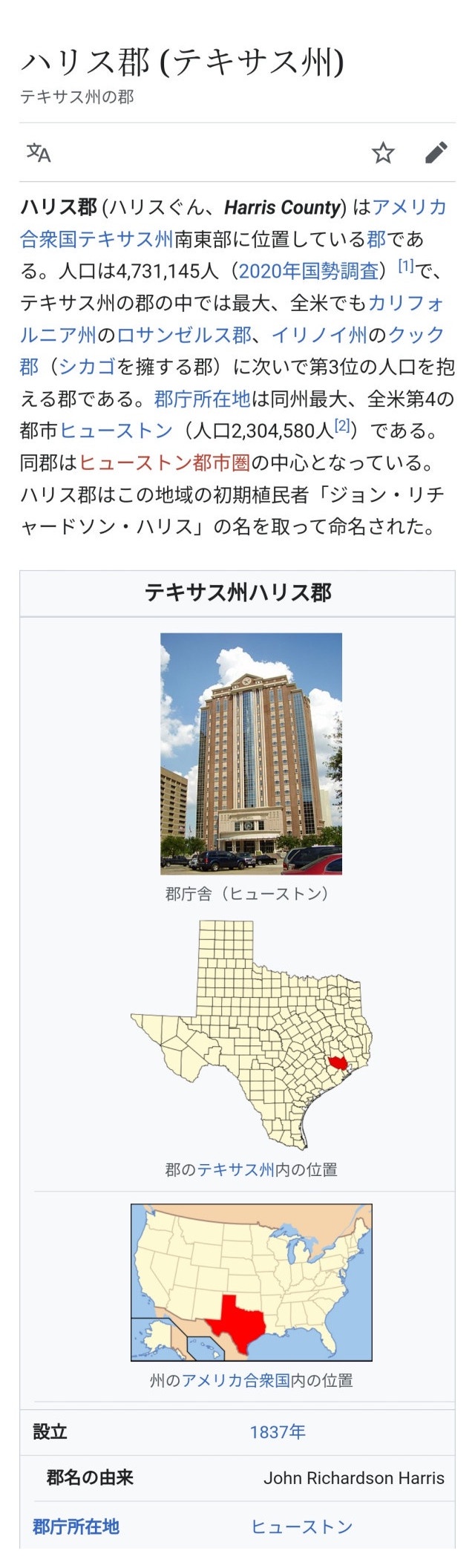
Task: Open the 1837年 link in infobox
Action: [278, 1432]
